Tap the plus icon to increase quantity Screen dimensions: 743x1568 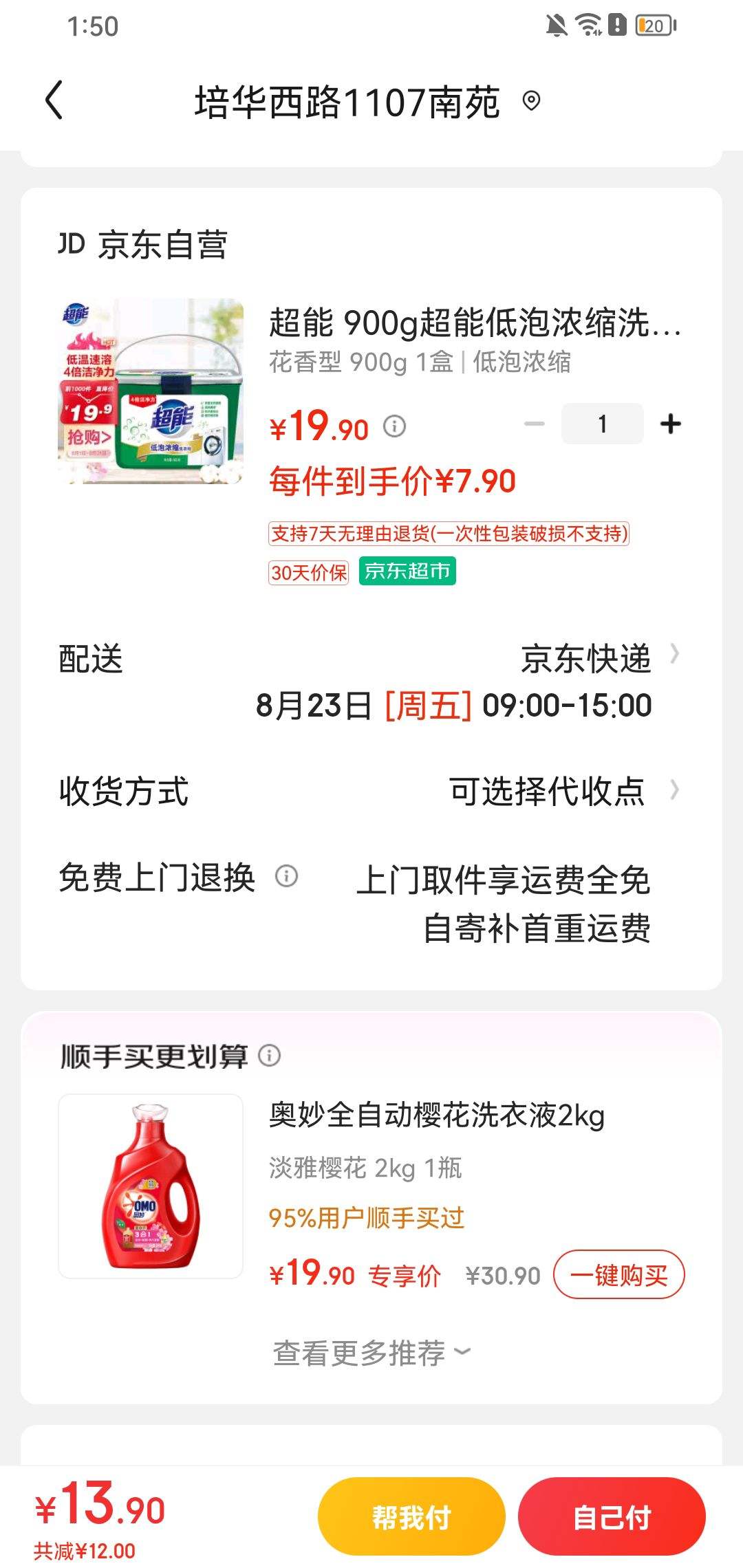668,424
